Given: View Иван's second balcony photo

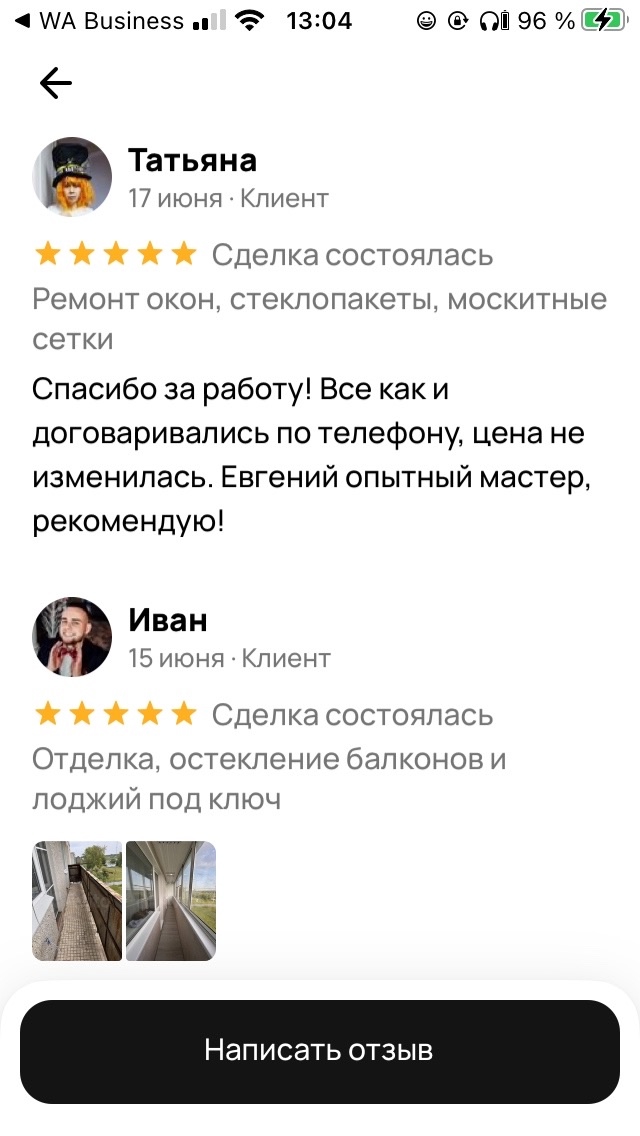Looking at the screenshot, I should tap(171, 900).
